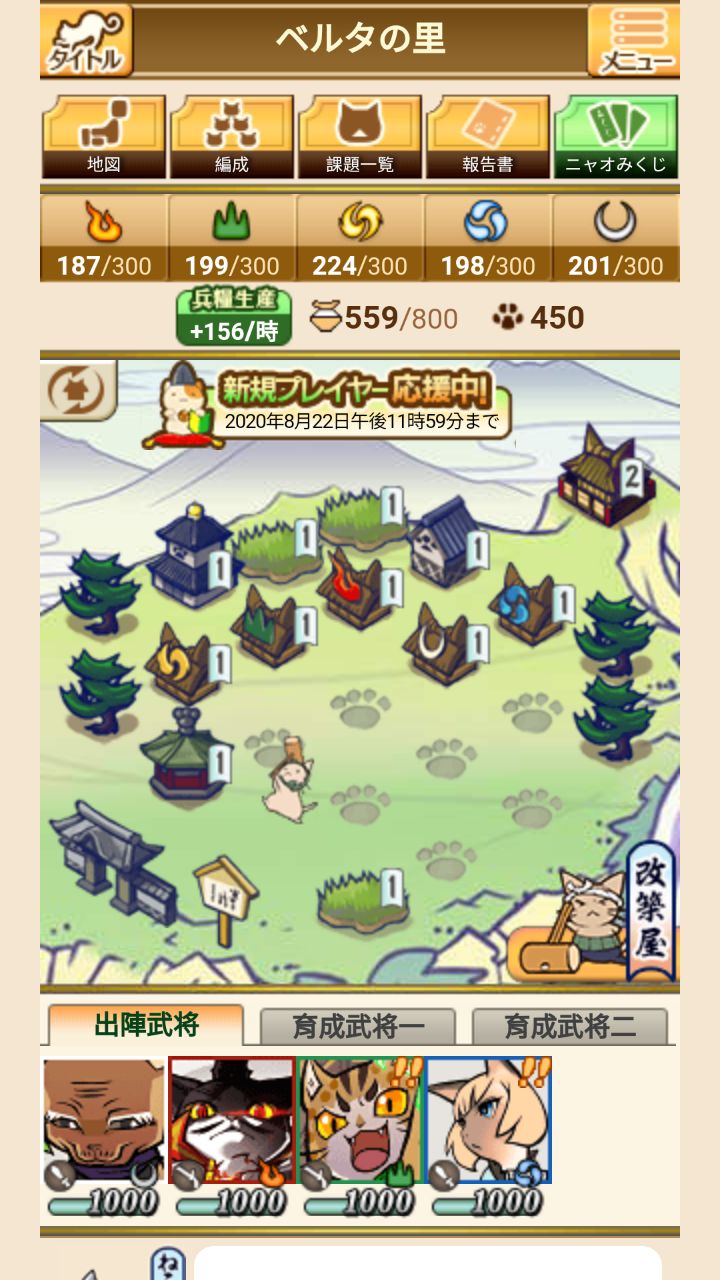Image resolution: width=720 pixels, height=1280 pixels.
Task: Switch to the 育成武将一 tab
Action: tap(357, 1027)
